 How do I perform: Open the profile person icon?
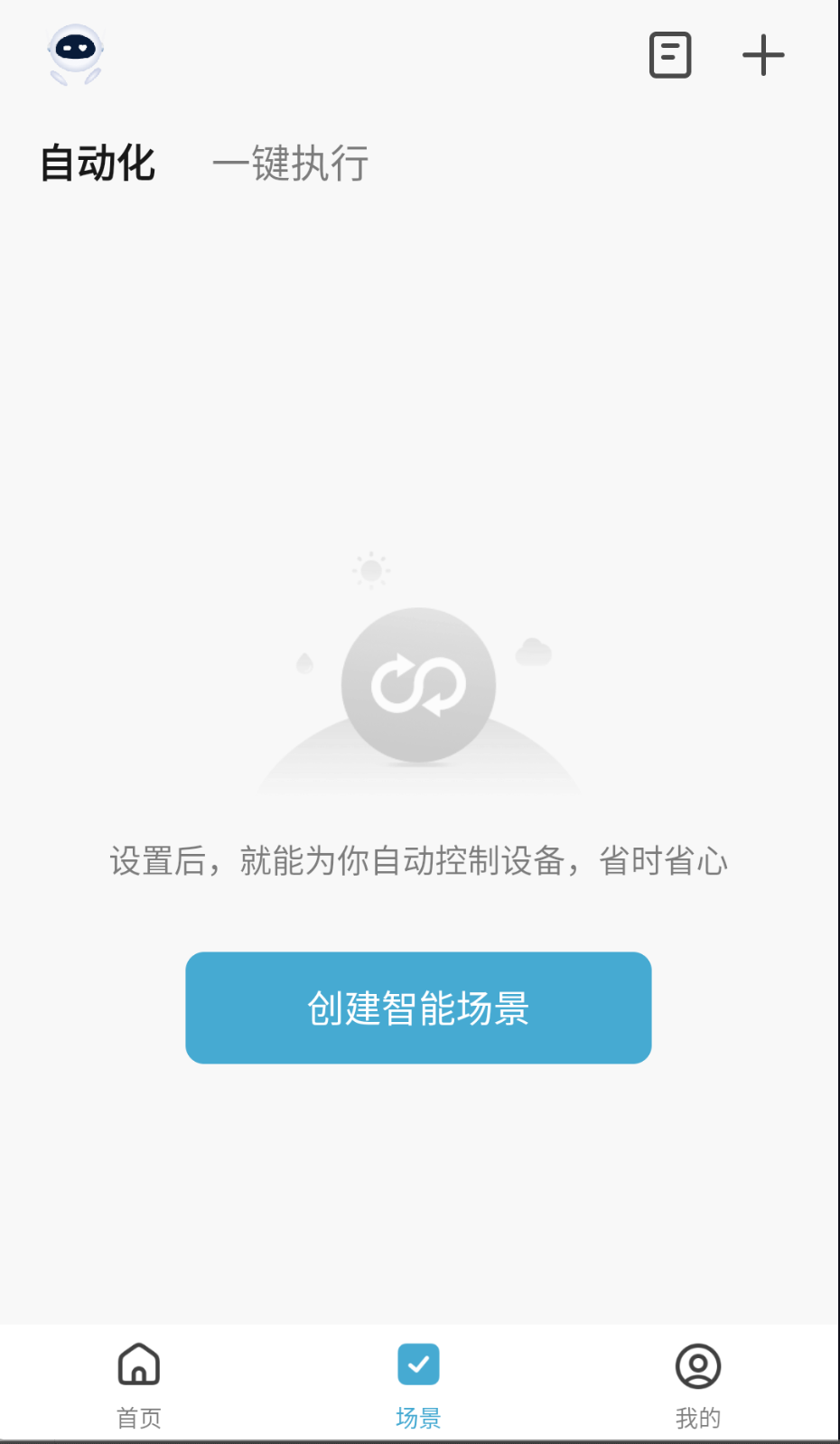click(696, 1367)
